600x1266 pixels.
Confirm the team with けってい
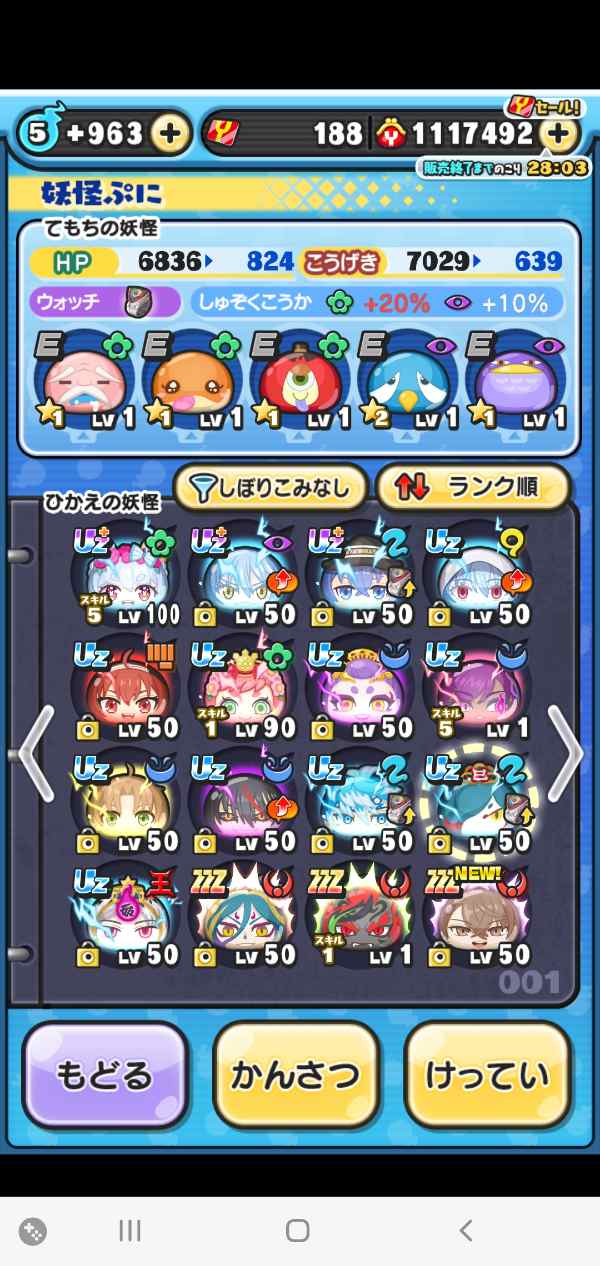(488, 1075)
